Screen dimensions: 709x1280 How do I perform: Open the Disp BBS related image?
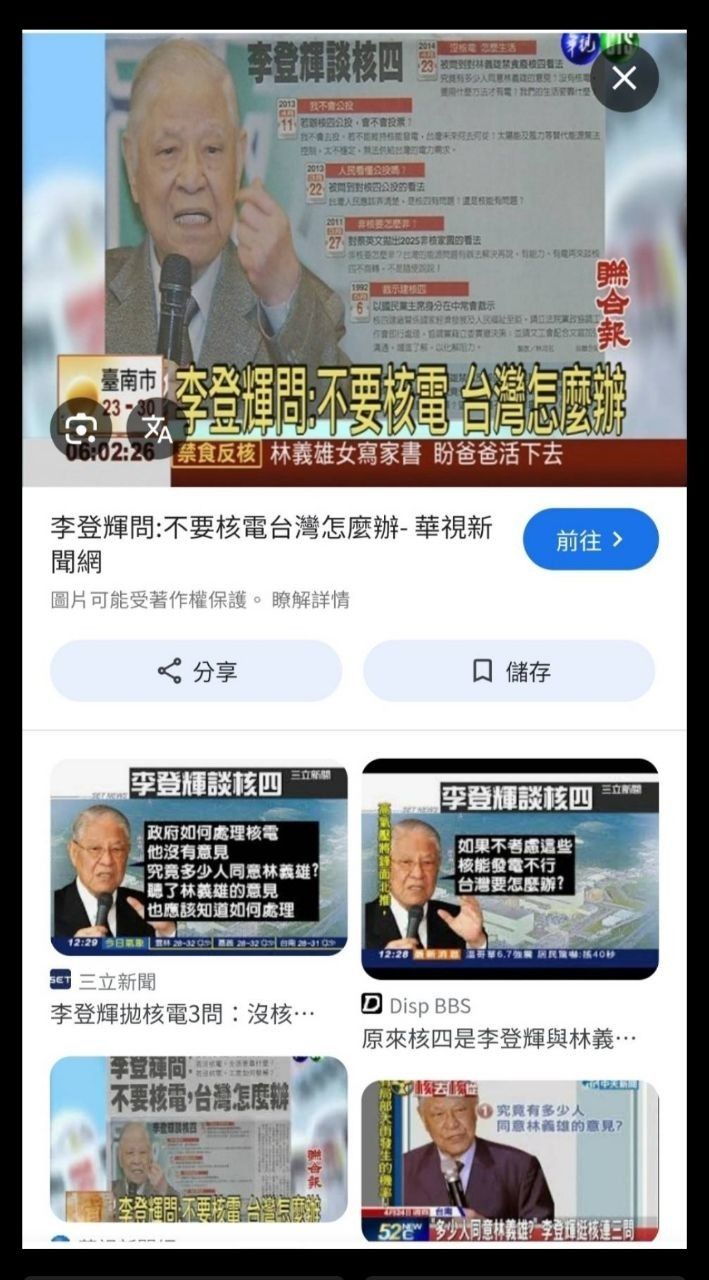(x=510, y=868)
